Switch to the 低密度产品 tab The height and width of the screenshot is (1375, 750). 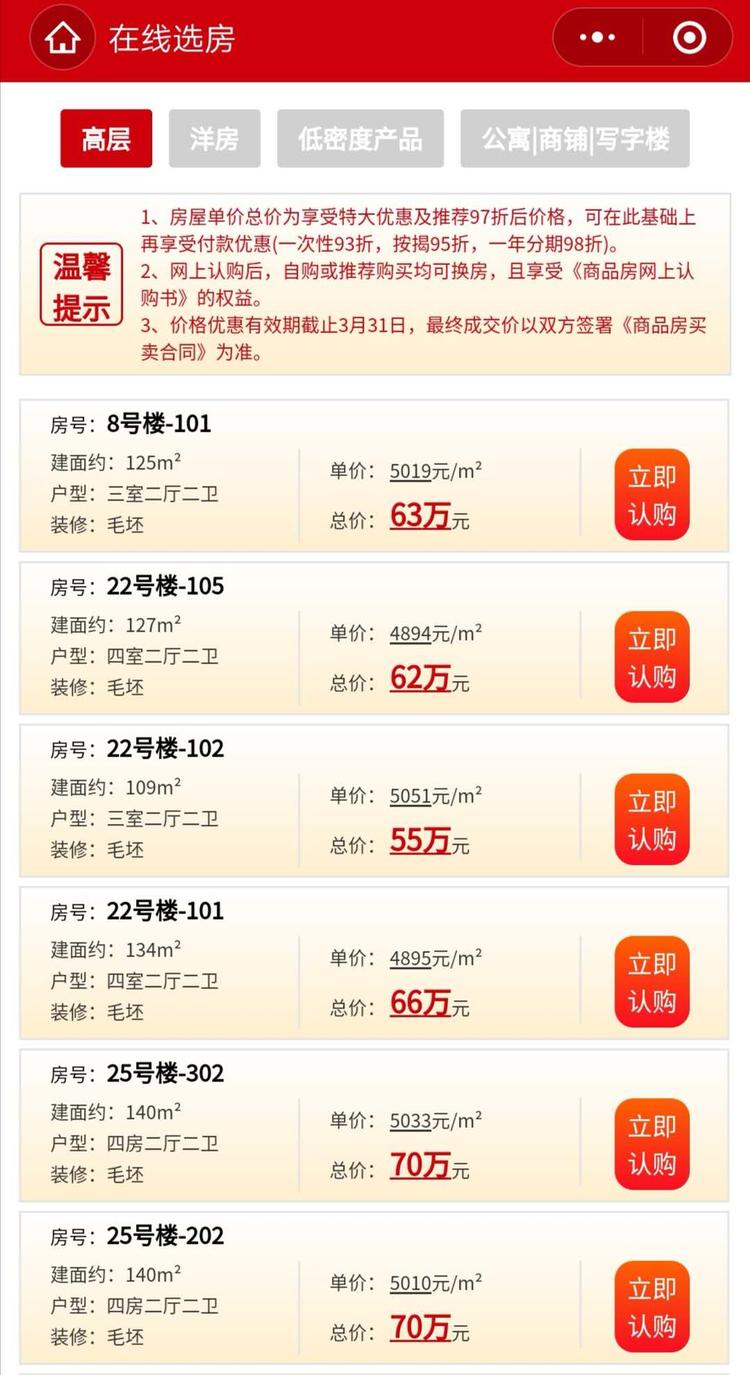360,138
